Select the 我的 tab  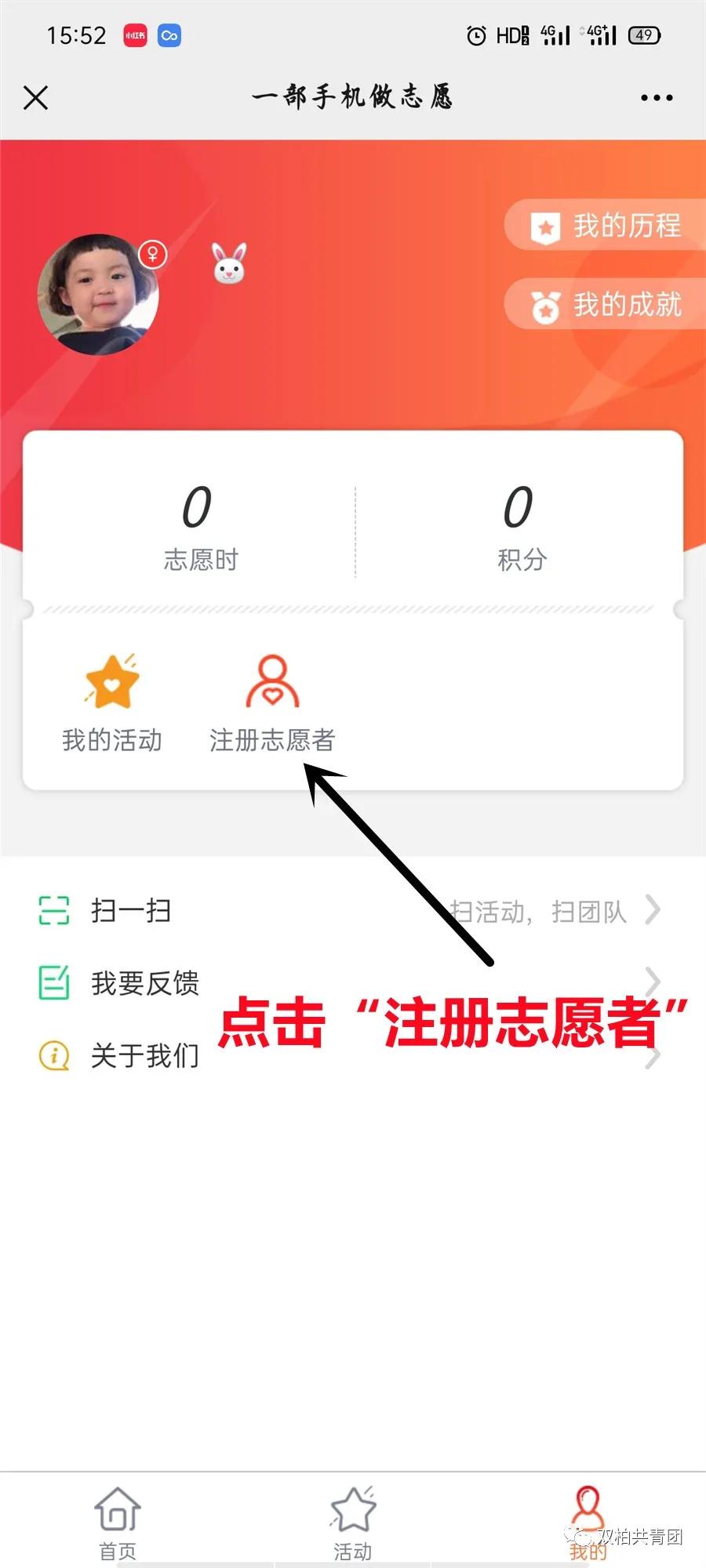point(588,1523)
